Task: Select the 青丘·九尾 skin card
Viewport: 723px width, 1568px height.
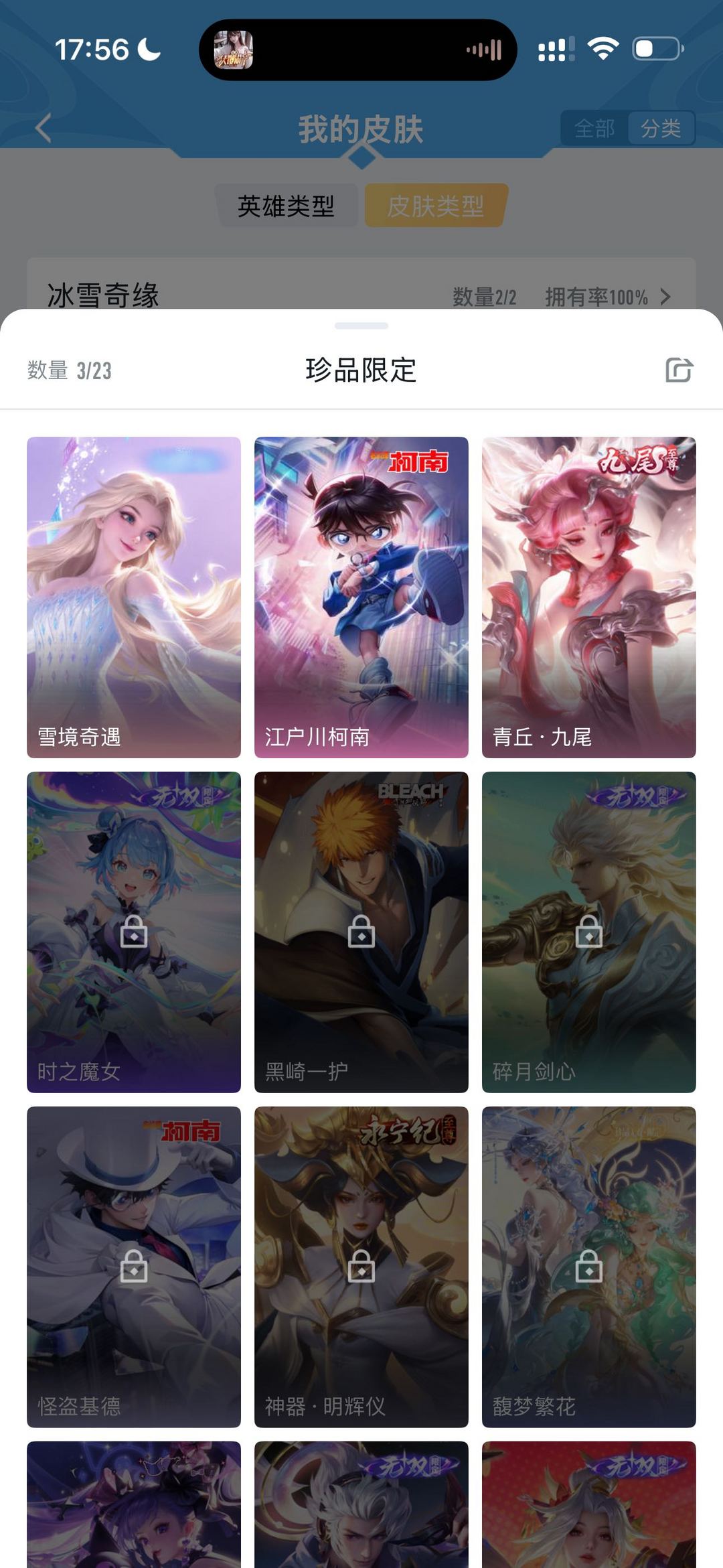Action: (588, 597)
